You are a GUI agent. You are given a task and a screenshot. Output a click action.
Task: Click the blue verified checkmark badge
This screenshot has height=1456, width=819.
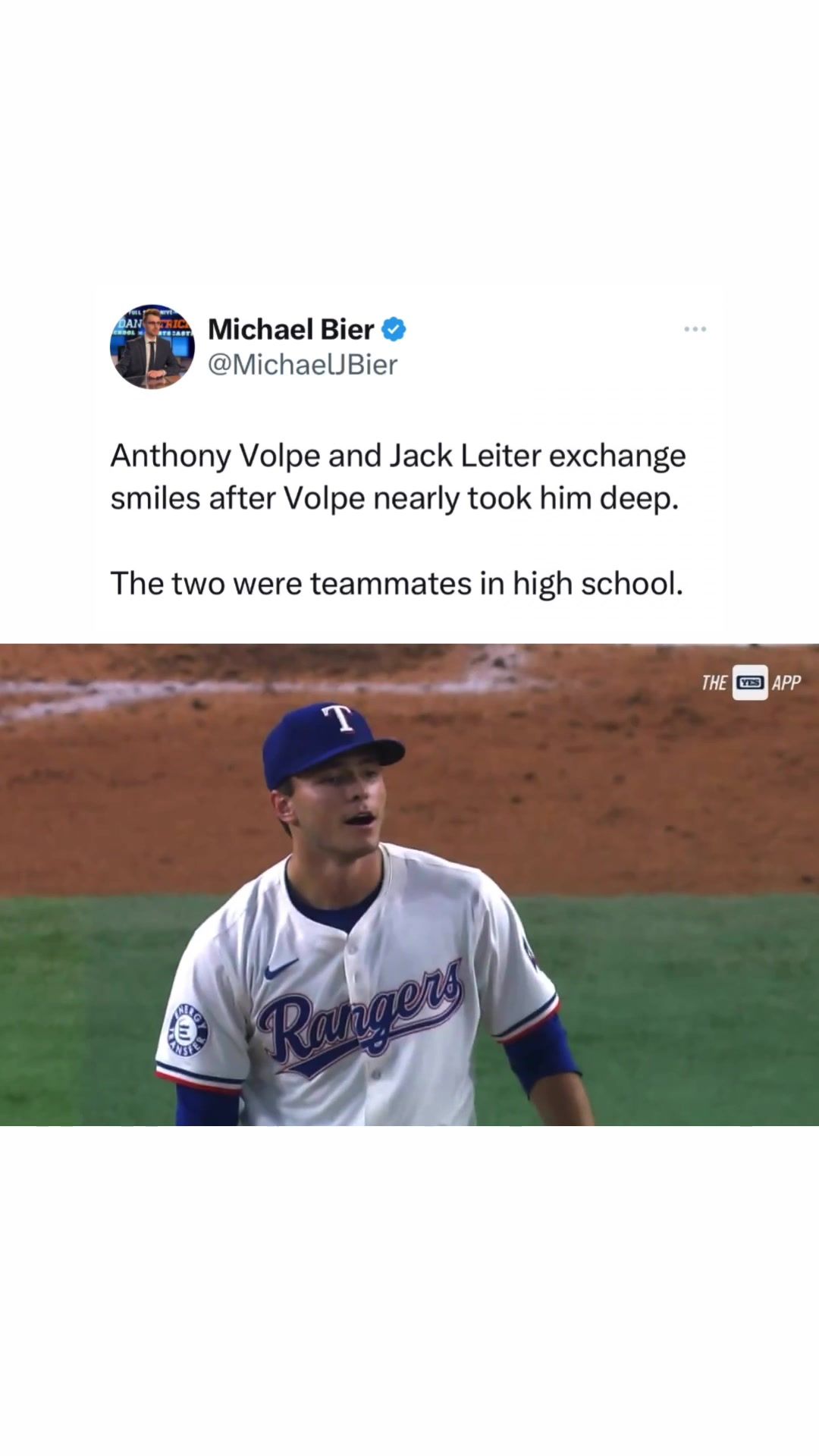[393, 330]
